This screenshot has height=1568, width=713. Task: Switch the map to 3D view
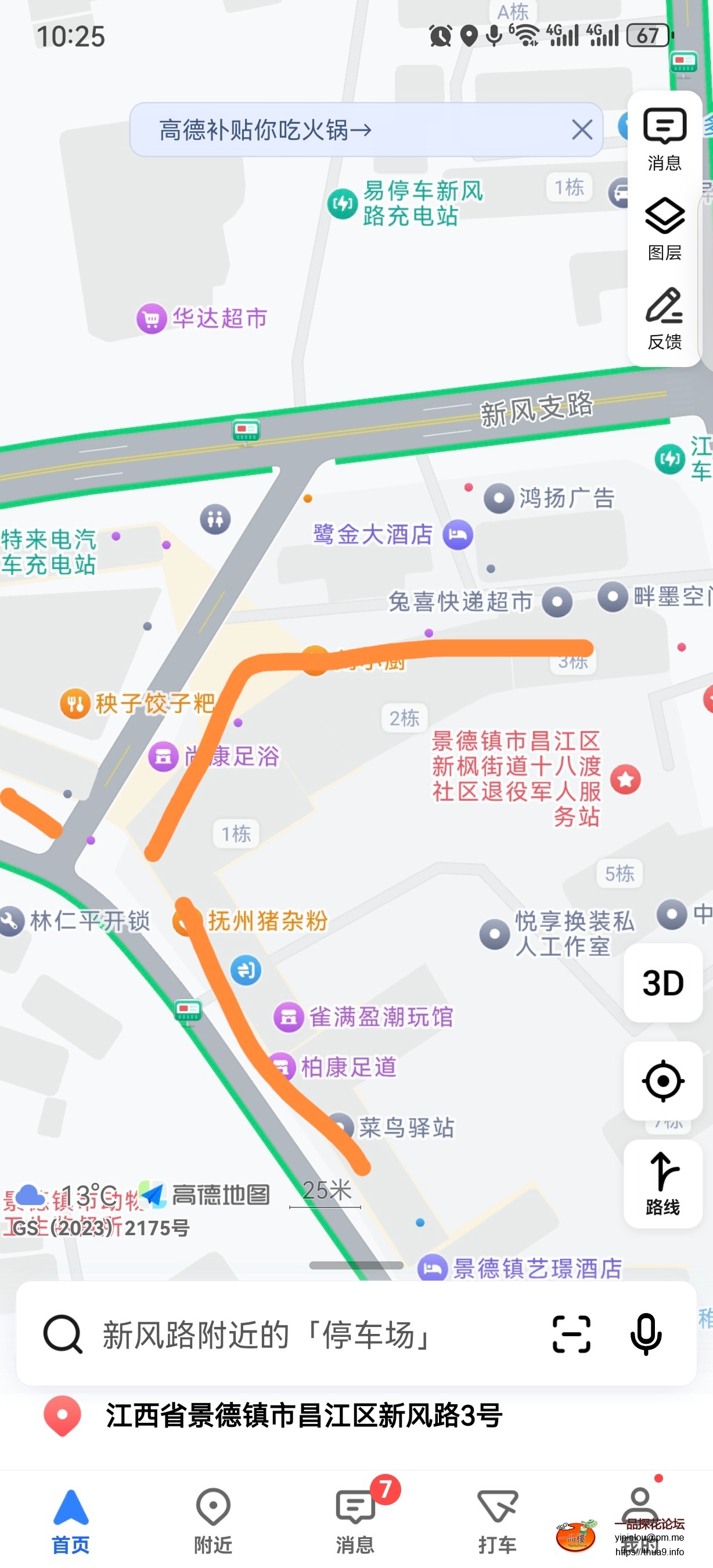coord(662,983)
